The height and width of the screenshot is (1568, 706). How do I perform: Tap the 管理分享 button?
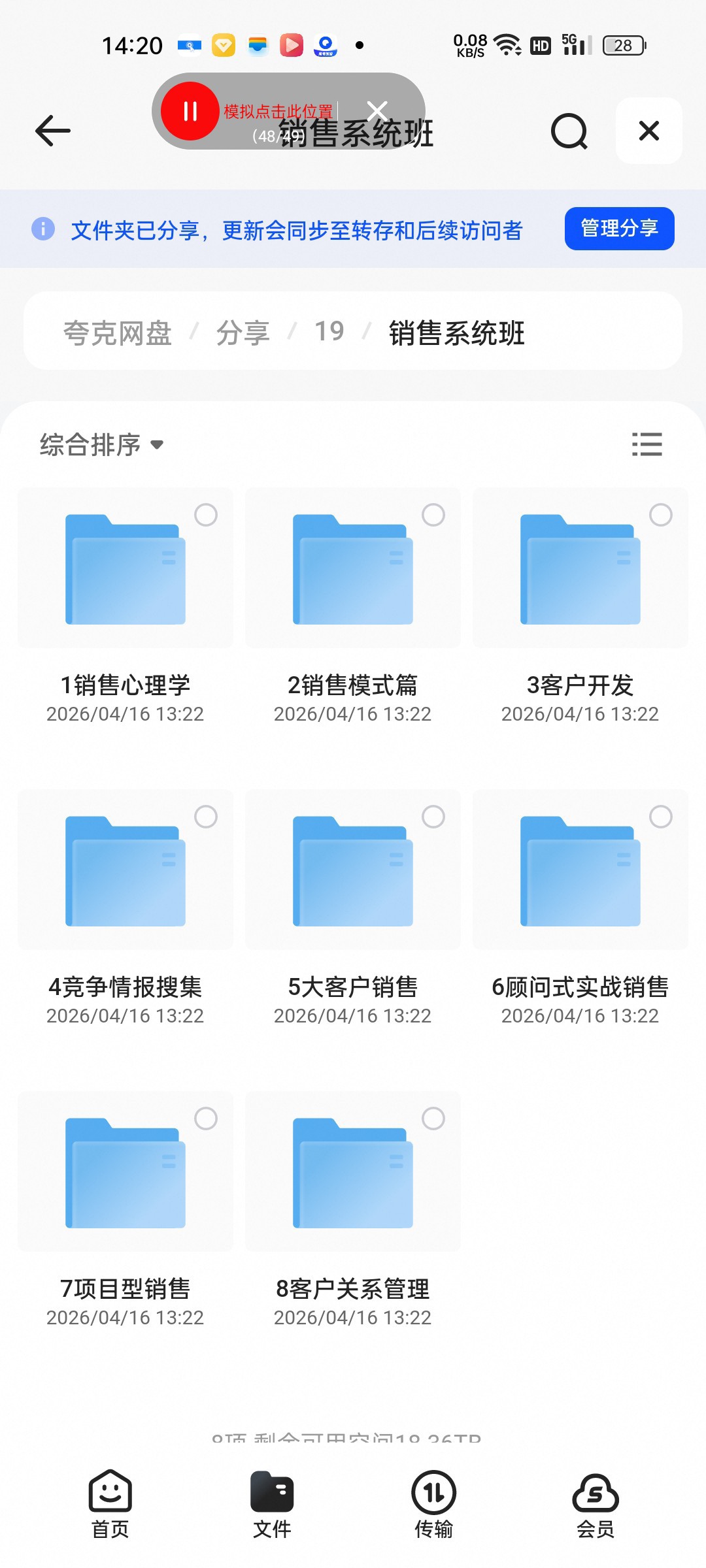[x=619, y=229]
